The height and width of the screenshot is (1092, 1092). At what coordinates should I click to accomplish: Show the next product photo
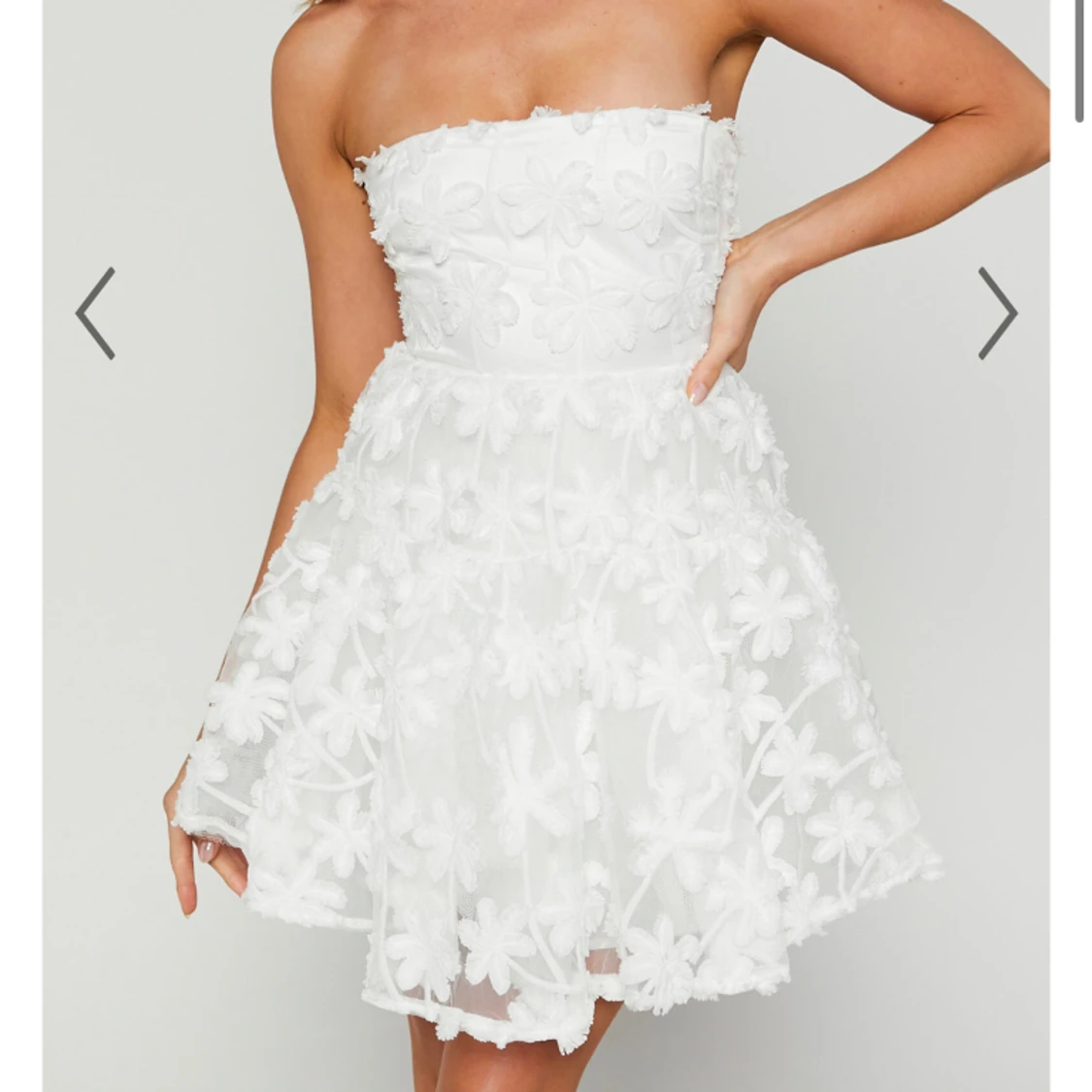click(x=997, y=314)
